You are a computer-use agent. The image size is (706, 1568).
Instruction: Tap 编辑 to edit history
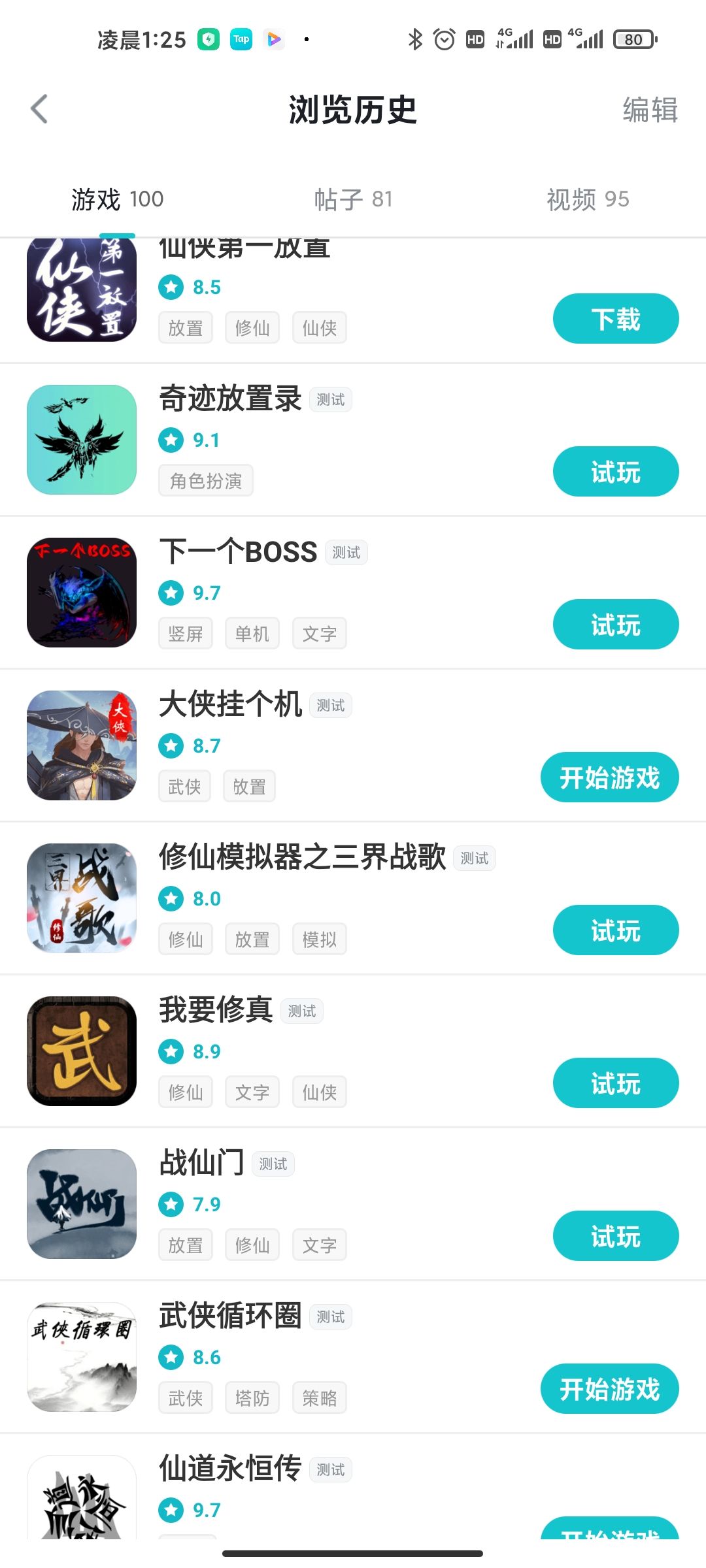click(x=650, y=110)
